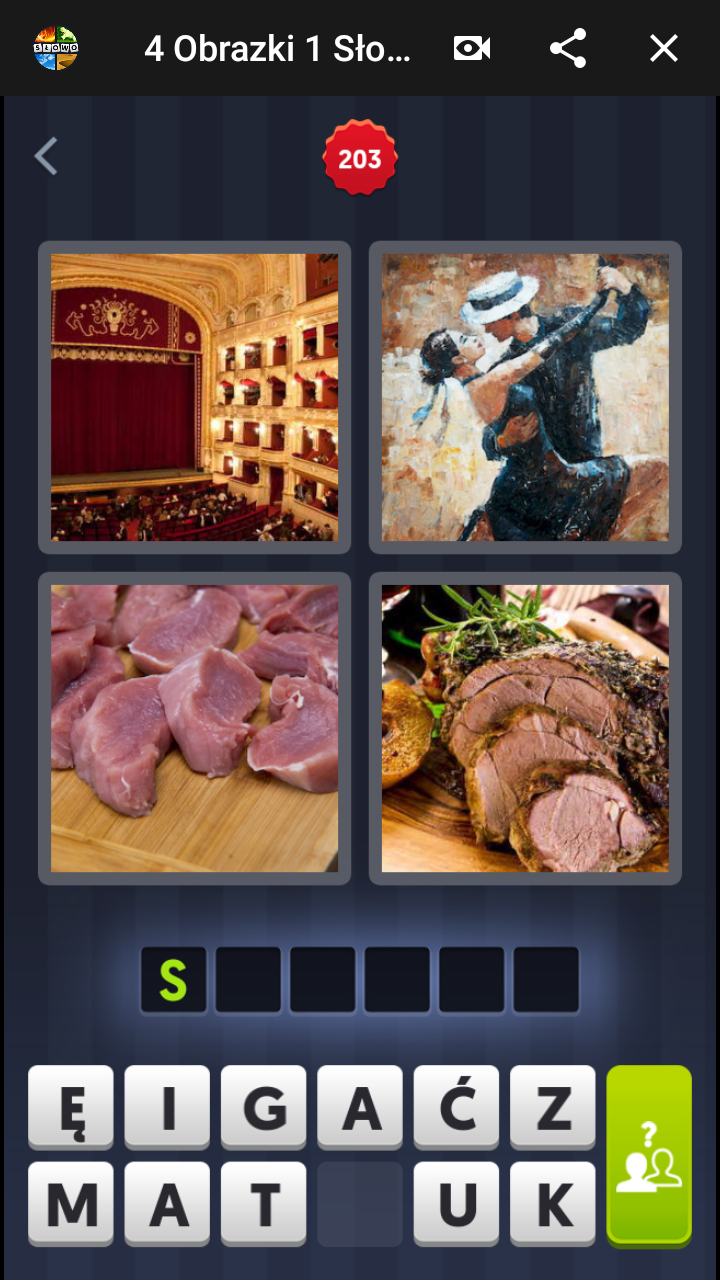Enlarge the roasted meat picture

[525, 728]
